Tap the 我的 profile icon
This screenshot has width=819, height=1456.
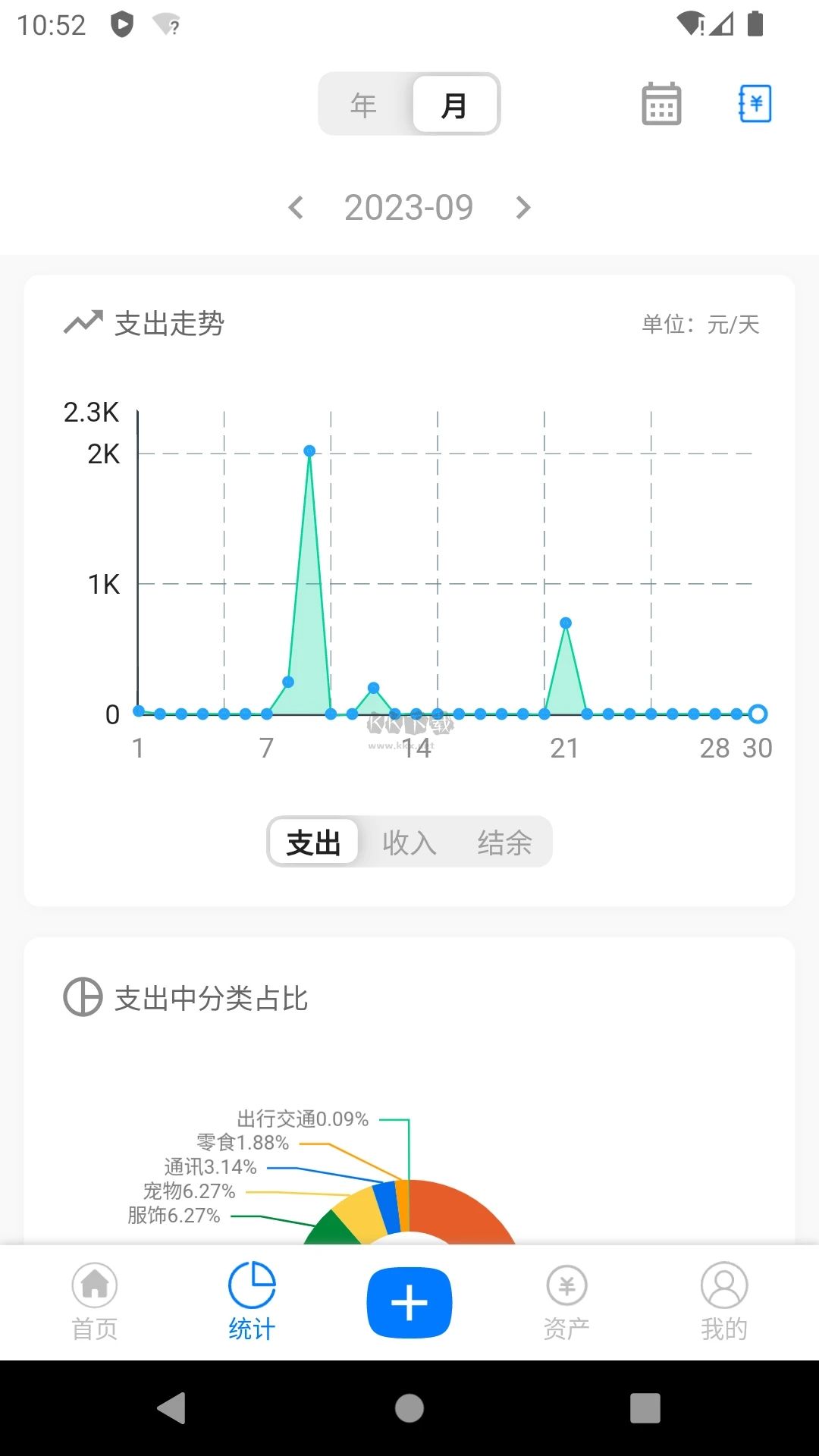pyautogui.click(x=723, y=1301)
